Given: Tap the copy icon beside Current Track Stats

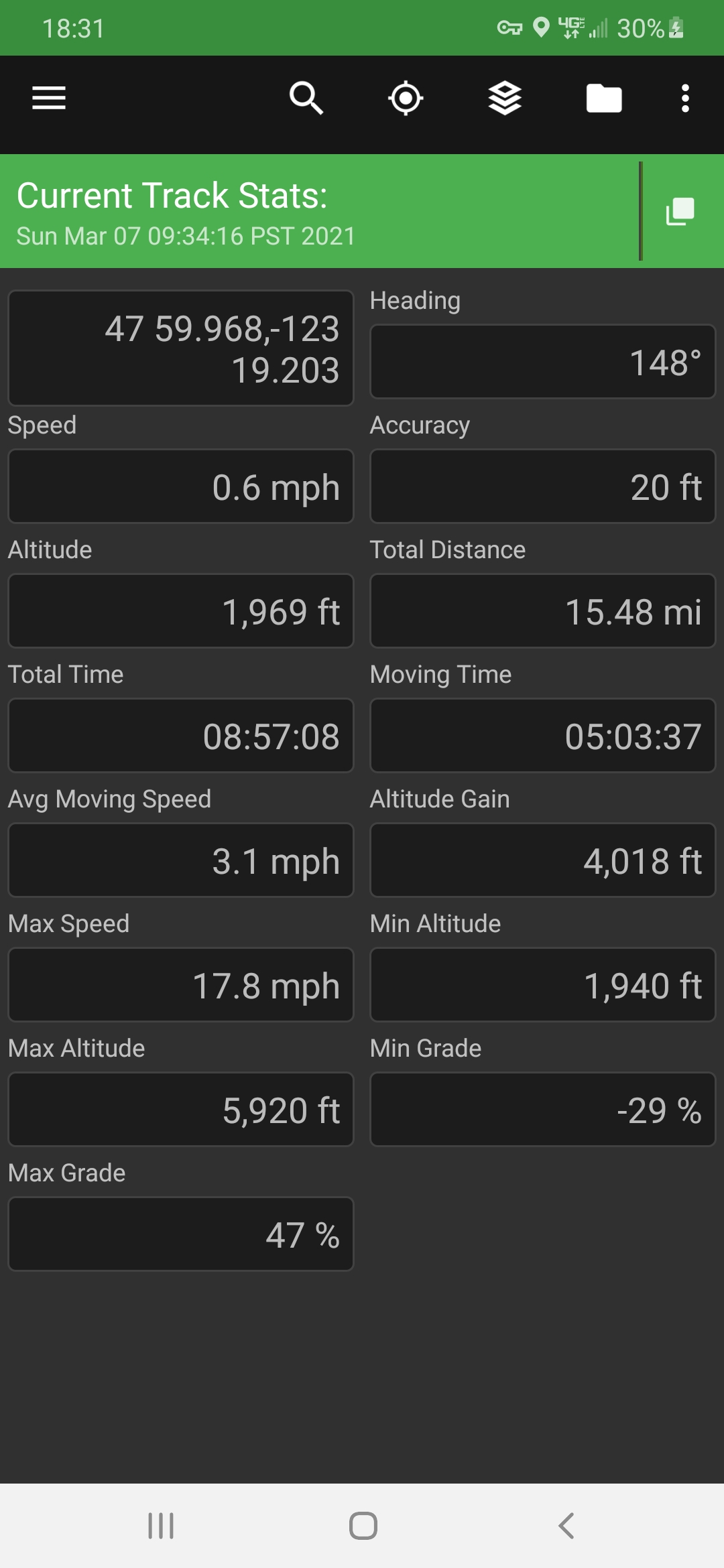Looking at the screenshot, I should (680, 212).
